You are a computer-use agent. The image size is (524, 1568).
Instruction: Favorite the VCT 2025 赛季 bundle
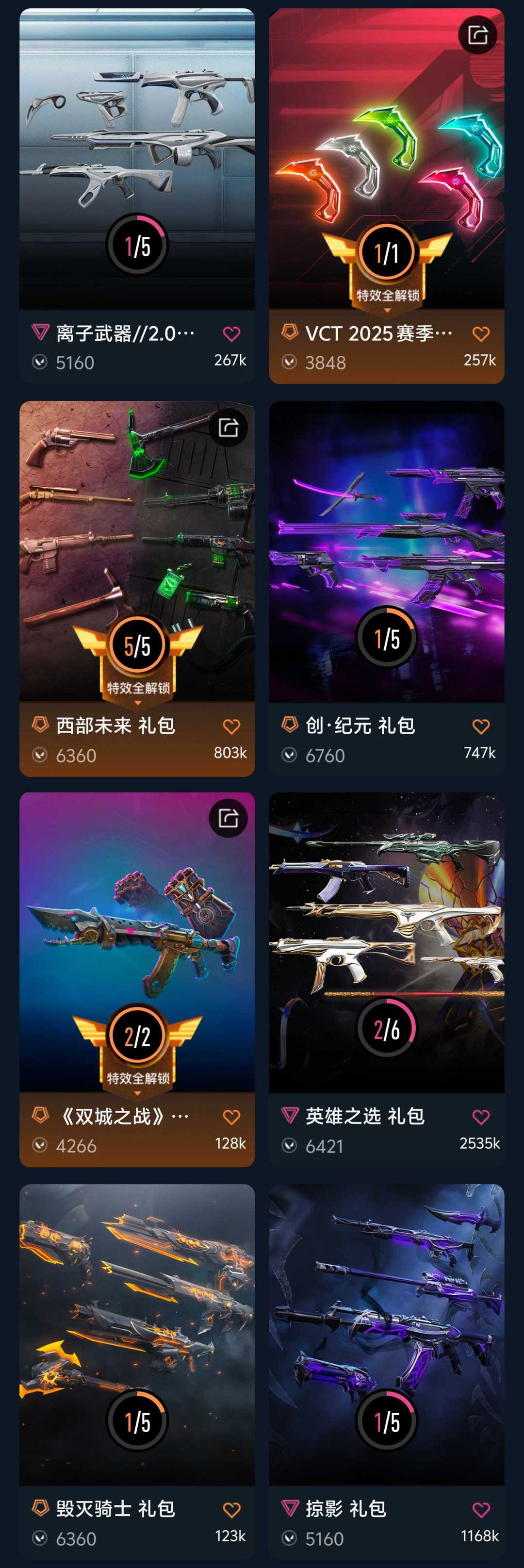click(481, 333)
